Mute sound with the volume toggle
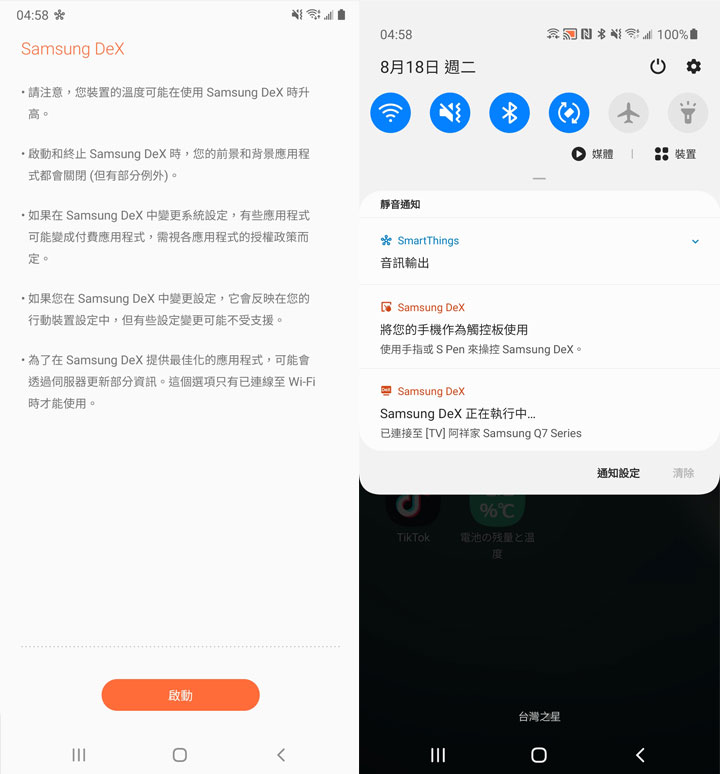 point(449,112)
